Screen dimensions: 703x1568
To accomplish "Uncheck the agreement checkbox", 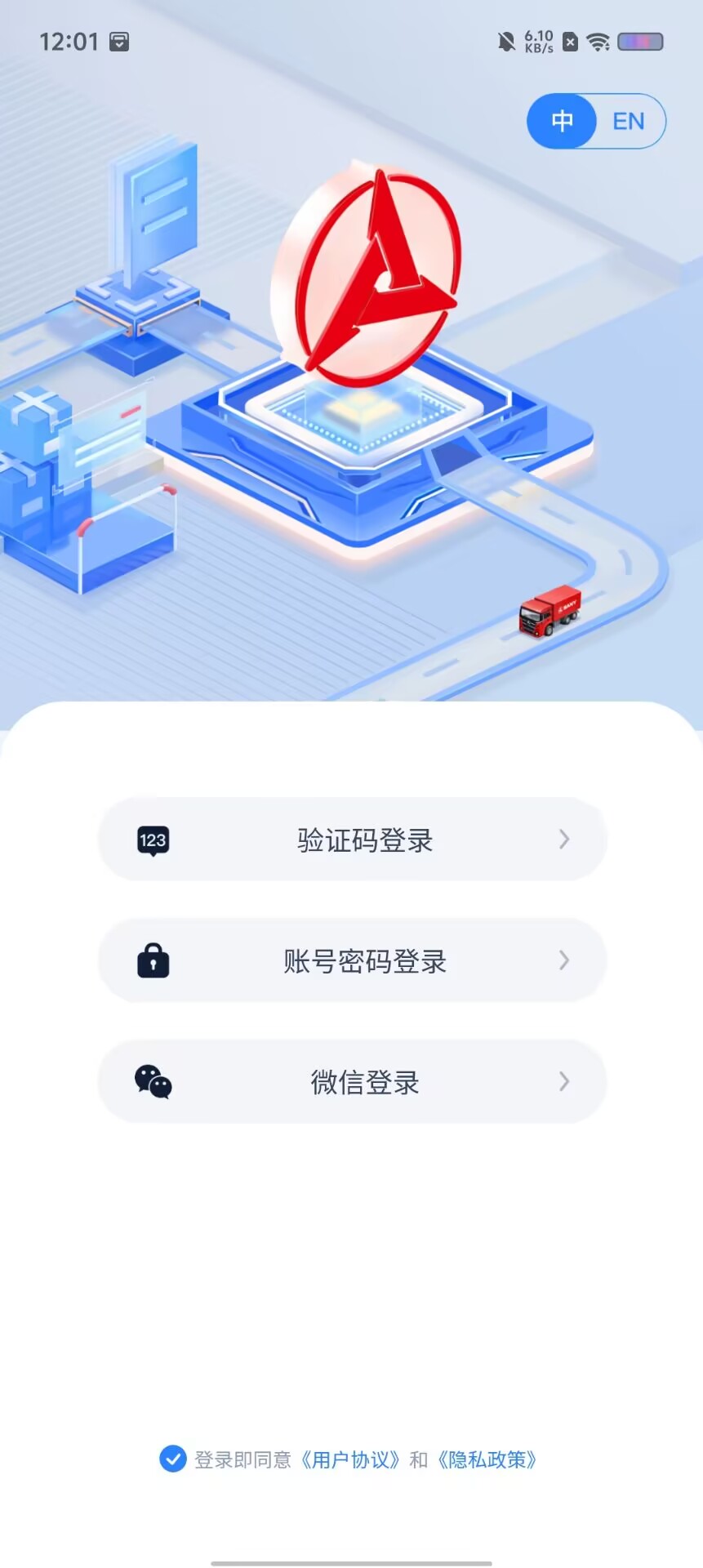I will (173, 1459).
